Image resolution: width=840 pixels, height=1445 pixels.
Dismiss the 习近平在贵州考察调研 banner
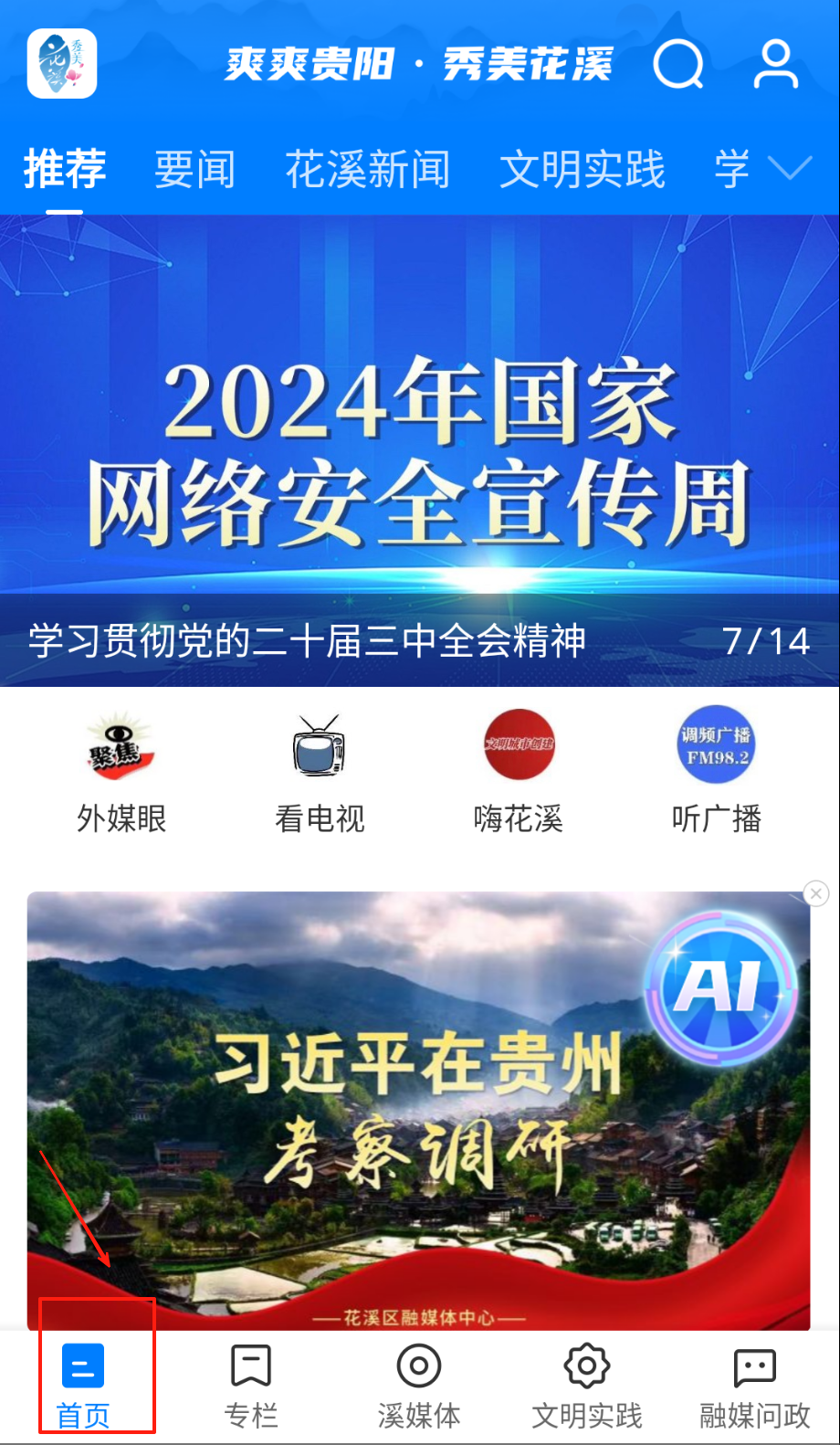[816, 893]
